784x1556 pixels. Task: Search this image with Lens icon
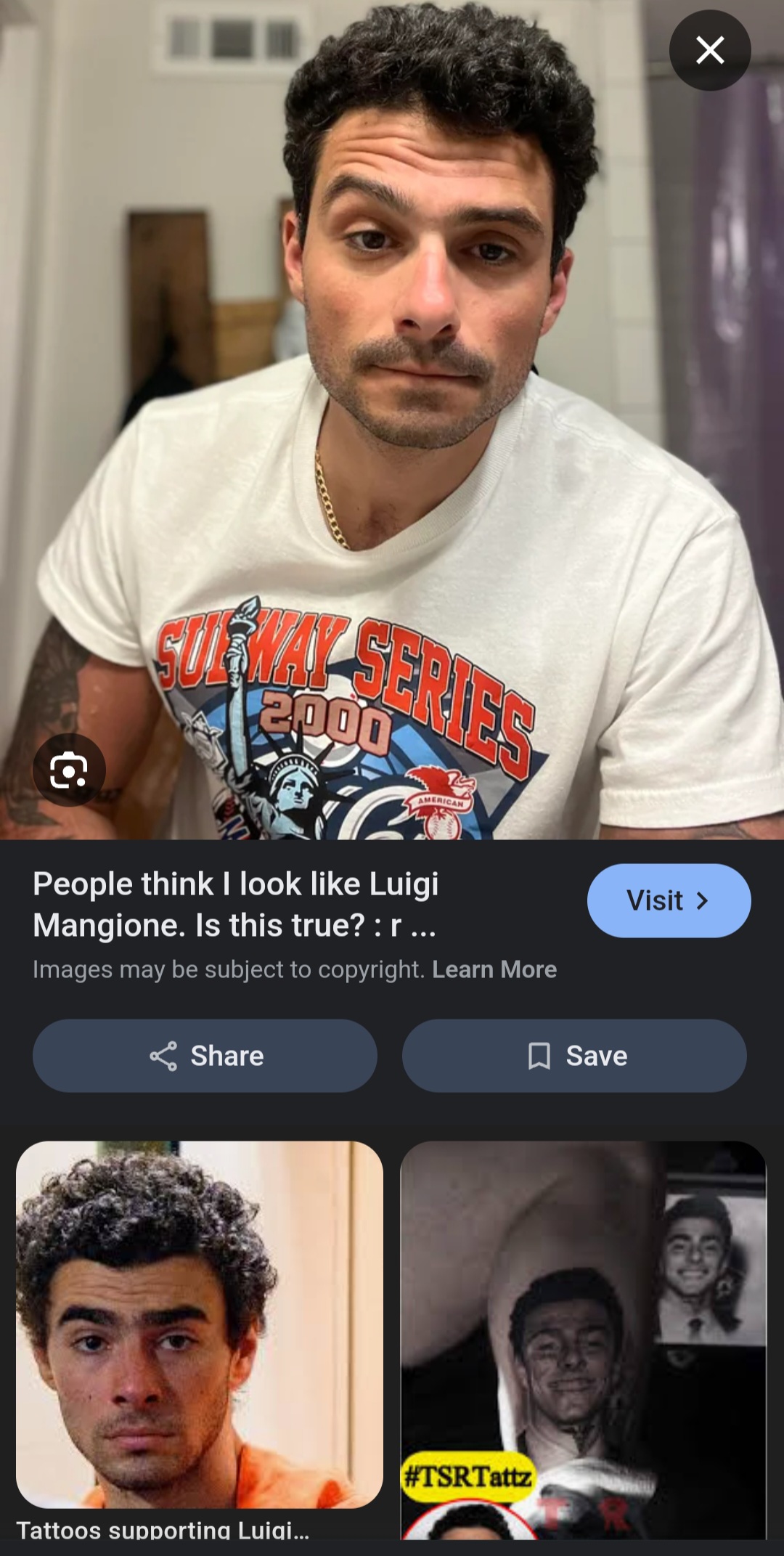click(x=69, y=770)
